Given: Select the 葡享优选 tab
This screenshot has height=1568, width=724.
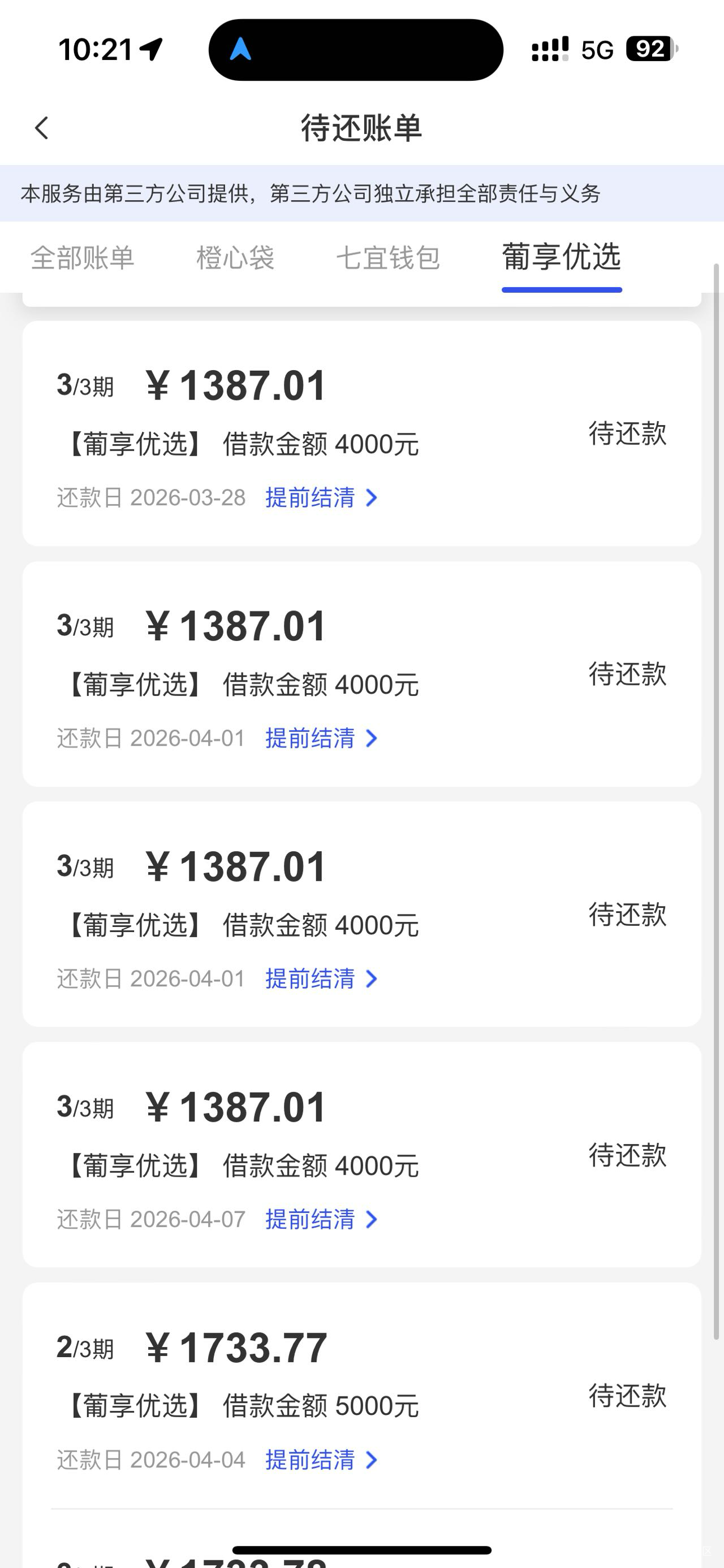Looking at the screenshot, I should point(561,258).
